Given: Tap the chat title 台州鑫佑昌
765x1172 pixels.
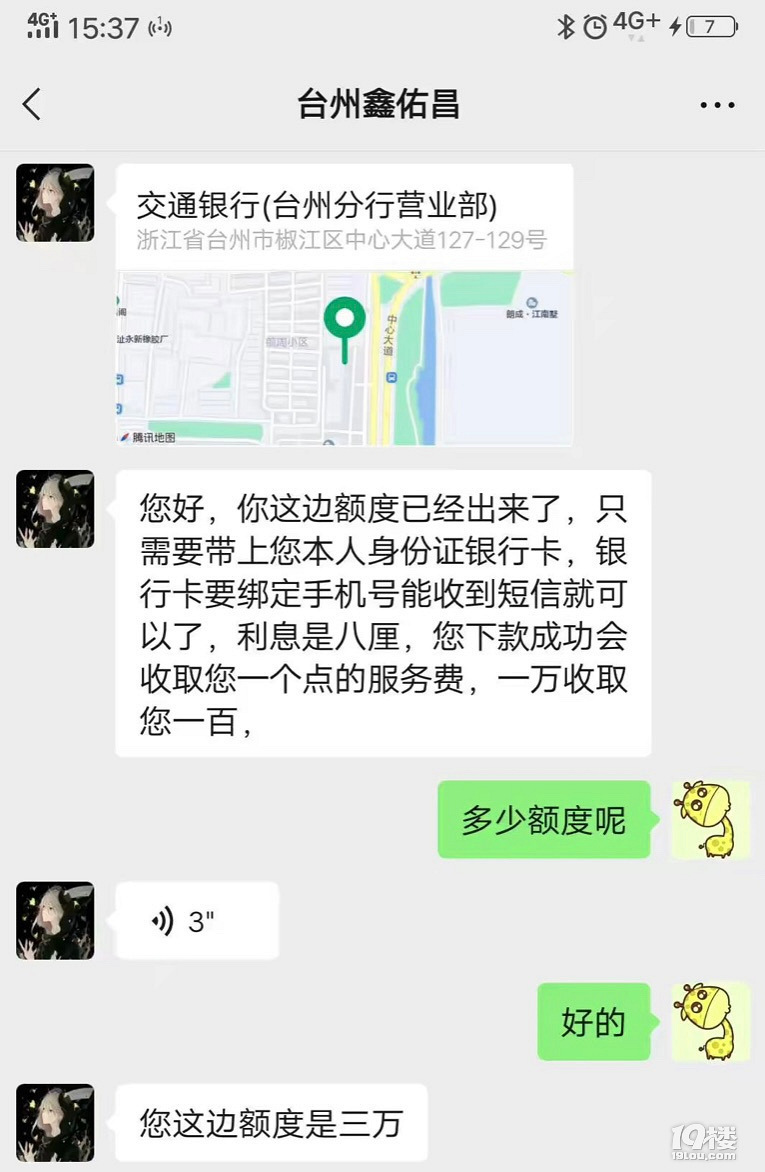Looking at the screenshot, I should (x=377, y=103).
